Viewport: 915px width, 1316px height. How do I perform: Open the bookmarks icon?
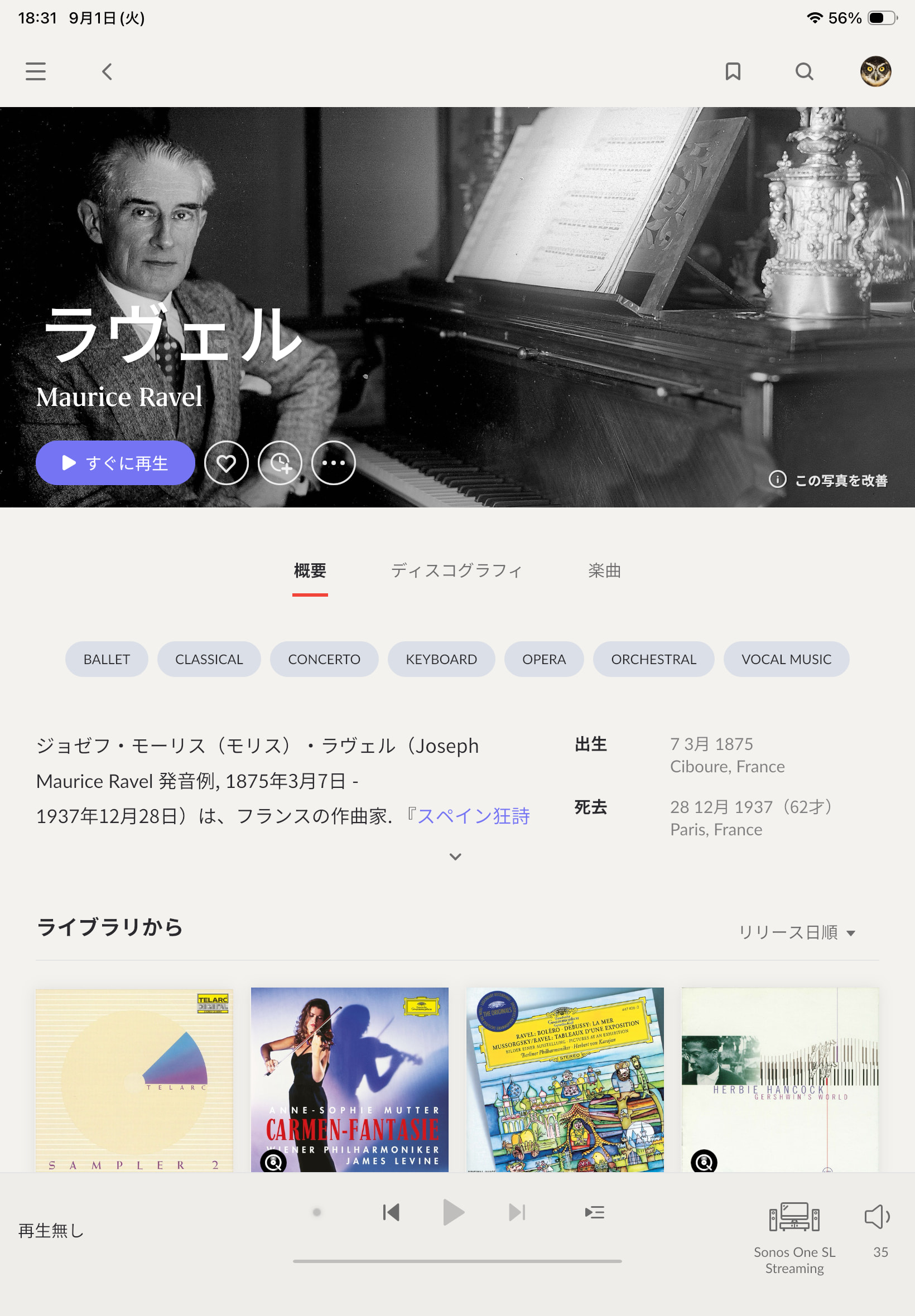pyautogui.click(x=733, y=71)
